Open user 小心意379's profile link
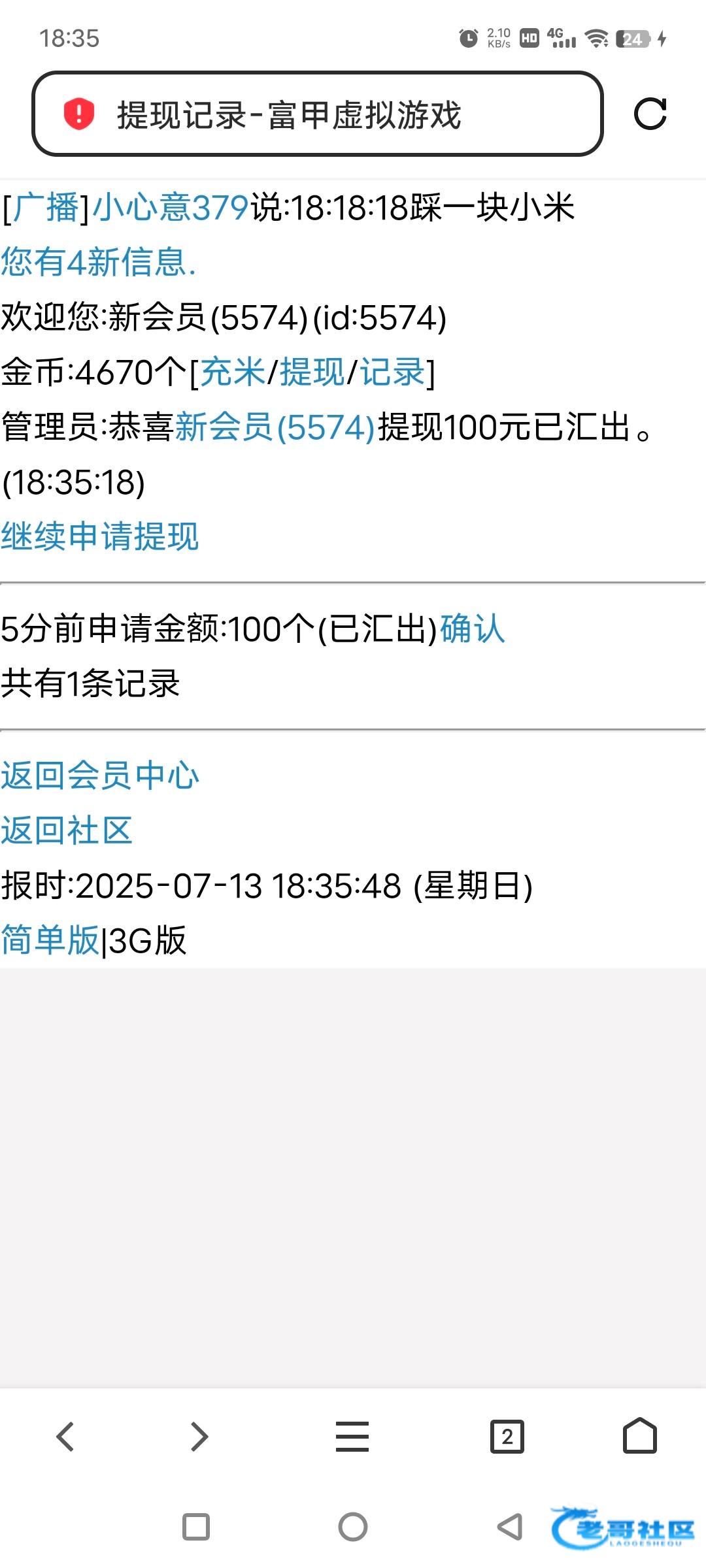This screenshot has width=706, height=1568. pos(171,208)
